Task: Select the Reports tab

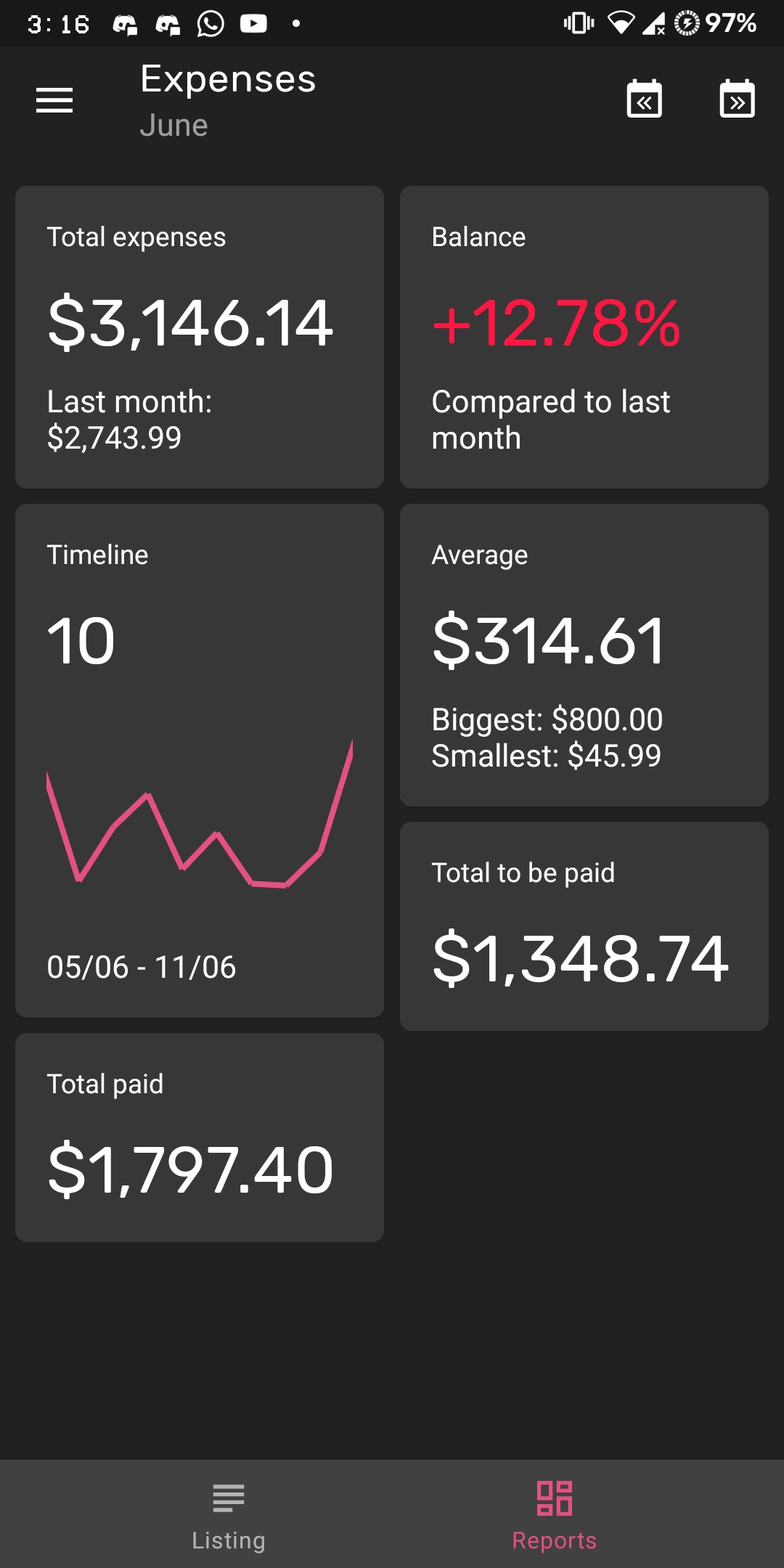Action: (555, 1514)
